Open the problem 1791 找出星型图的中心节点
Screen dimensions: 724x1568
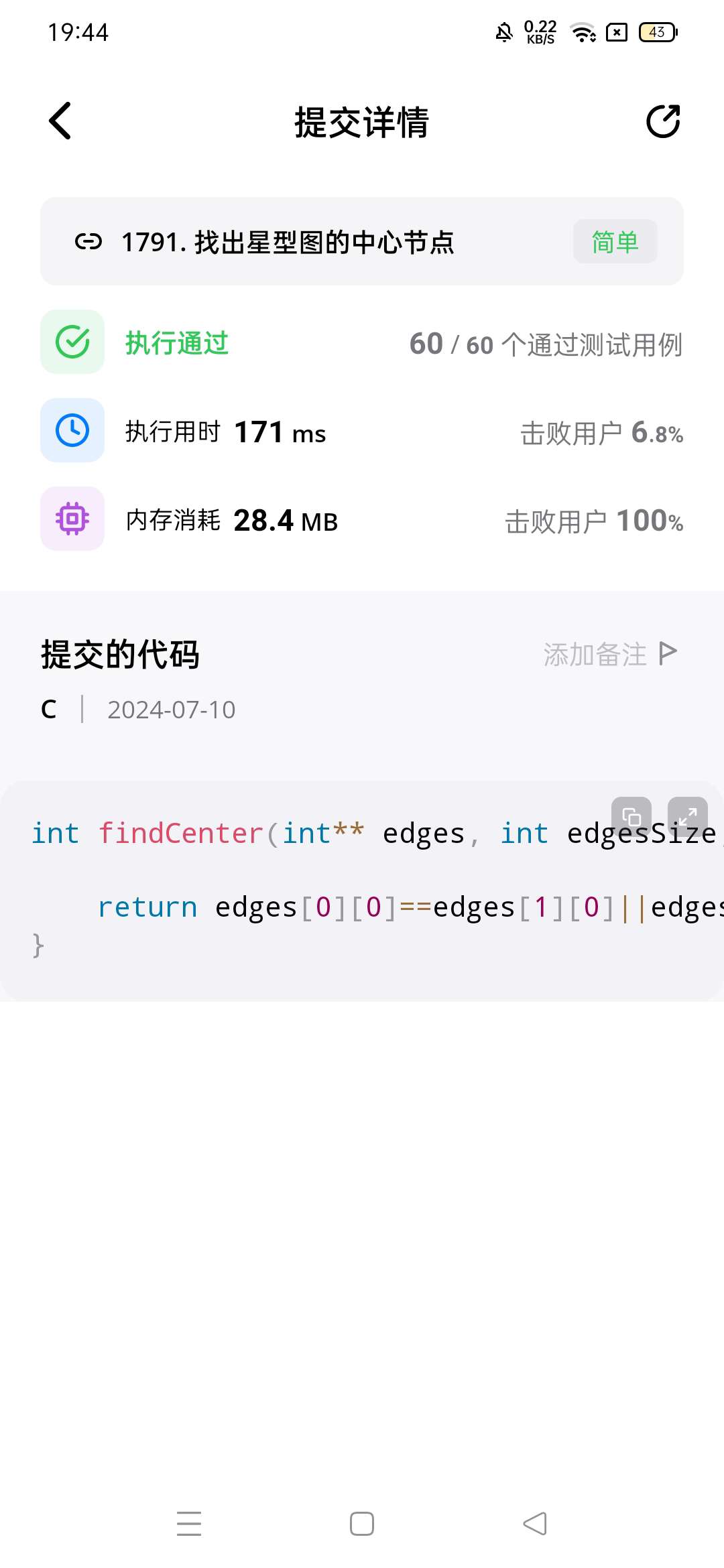point(288,242)
